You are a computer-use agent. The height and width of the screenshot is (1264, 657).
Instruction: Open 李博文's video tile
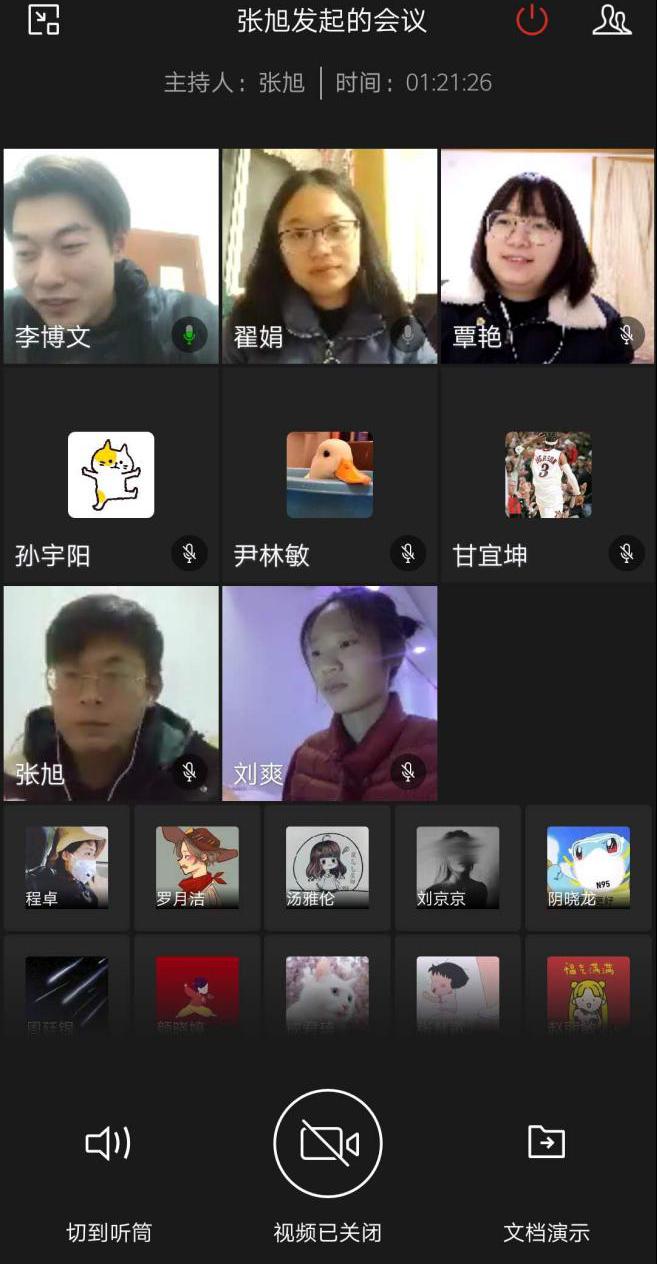(111, 255)
